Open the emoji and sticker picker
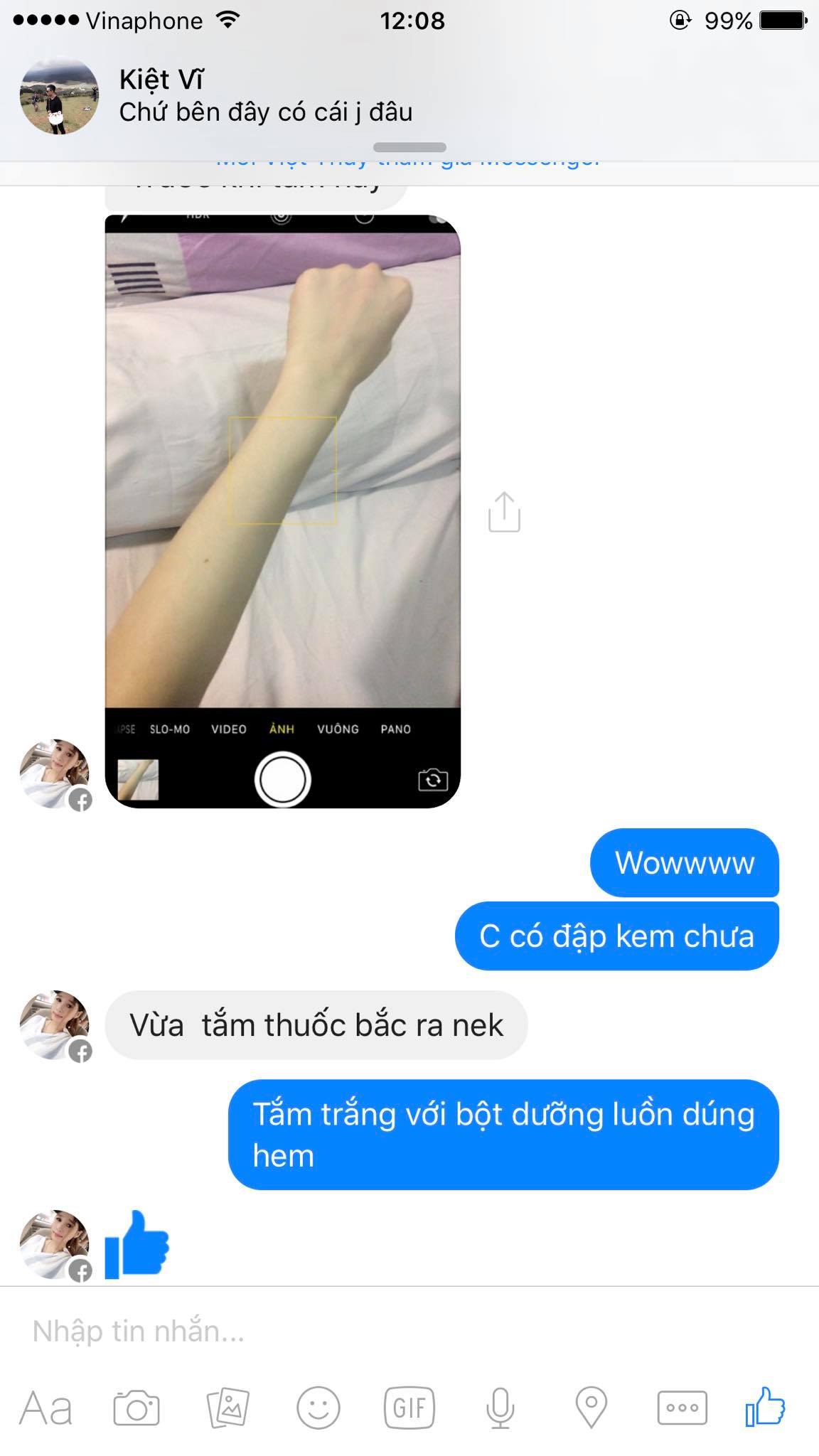This screenshot has width=819, height=1456. (318, 1408)
